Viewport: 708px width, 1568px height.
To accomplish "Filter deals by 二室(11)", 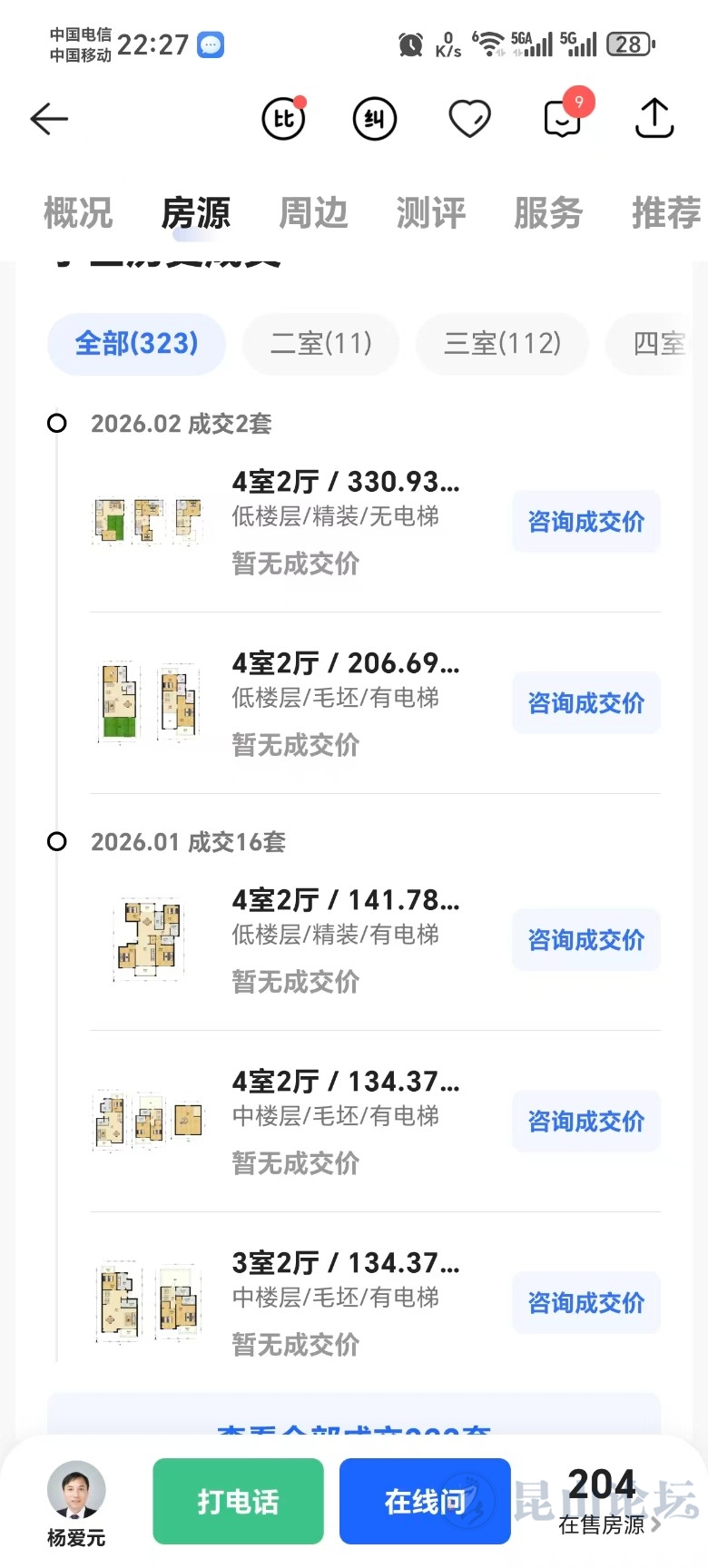I will click(321, 344).
